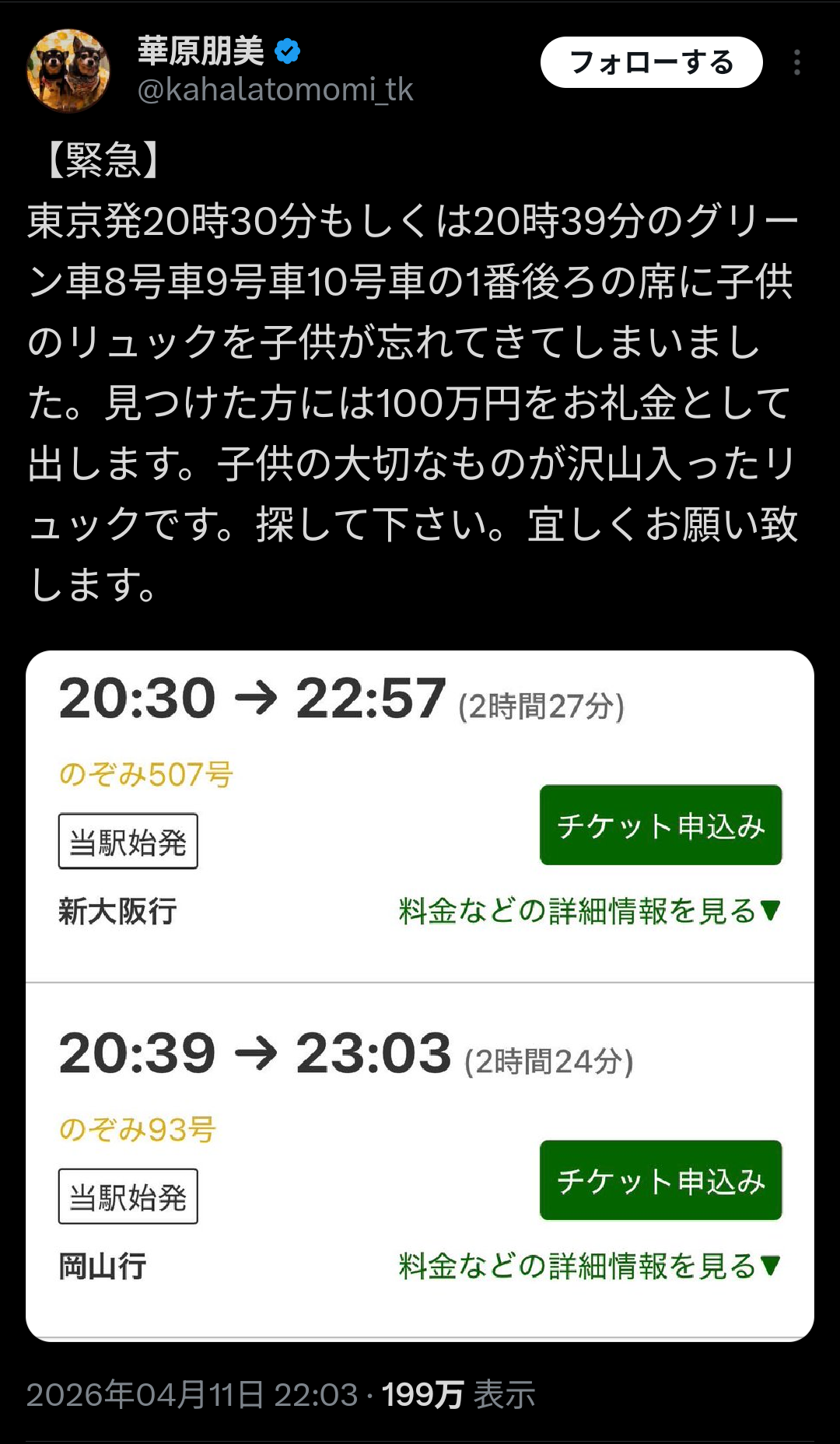Open the post's three-dot overflow menu
Viewport: 840px width, 1444px height.
[x=796, y=62]
